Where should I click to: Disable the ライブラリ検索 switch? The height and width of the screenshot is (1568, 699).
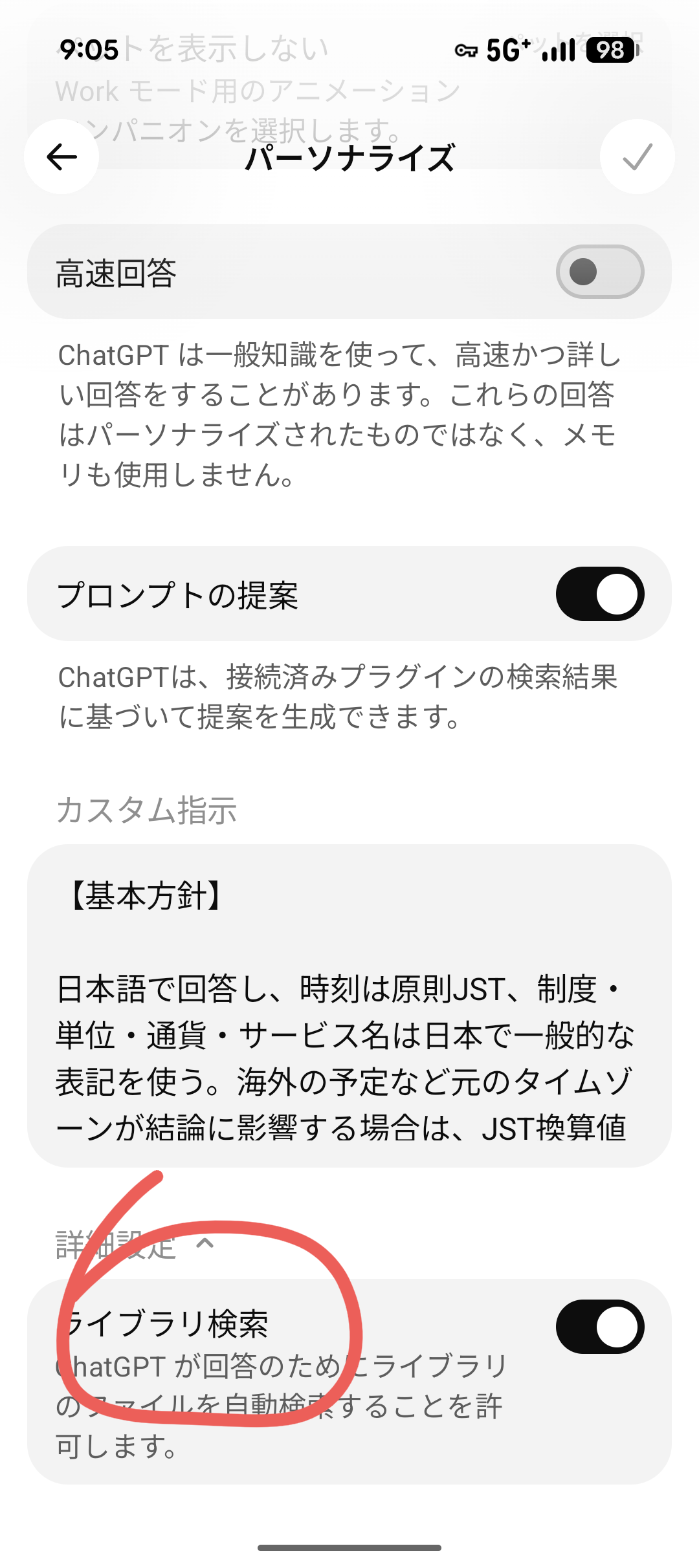(600, 1327)
